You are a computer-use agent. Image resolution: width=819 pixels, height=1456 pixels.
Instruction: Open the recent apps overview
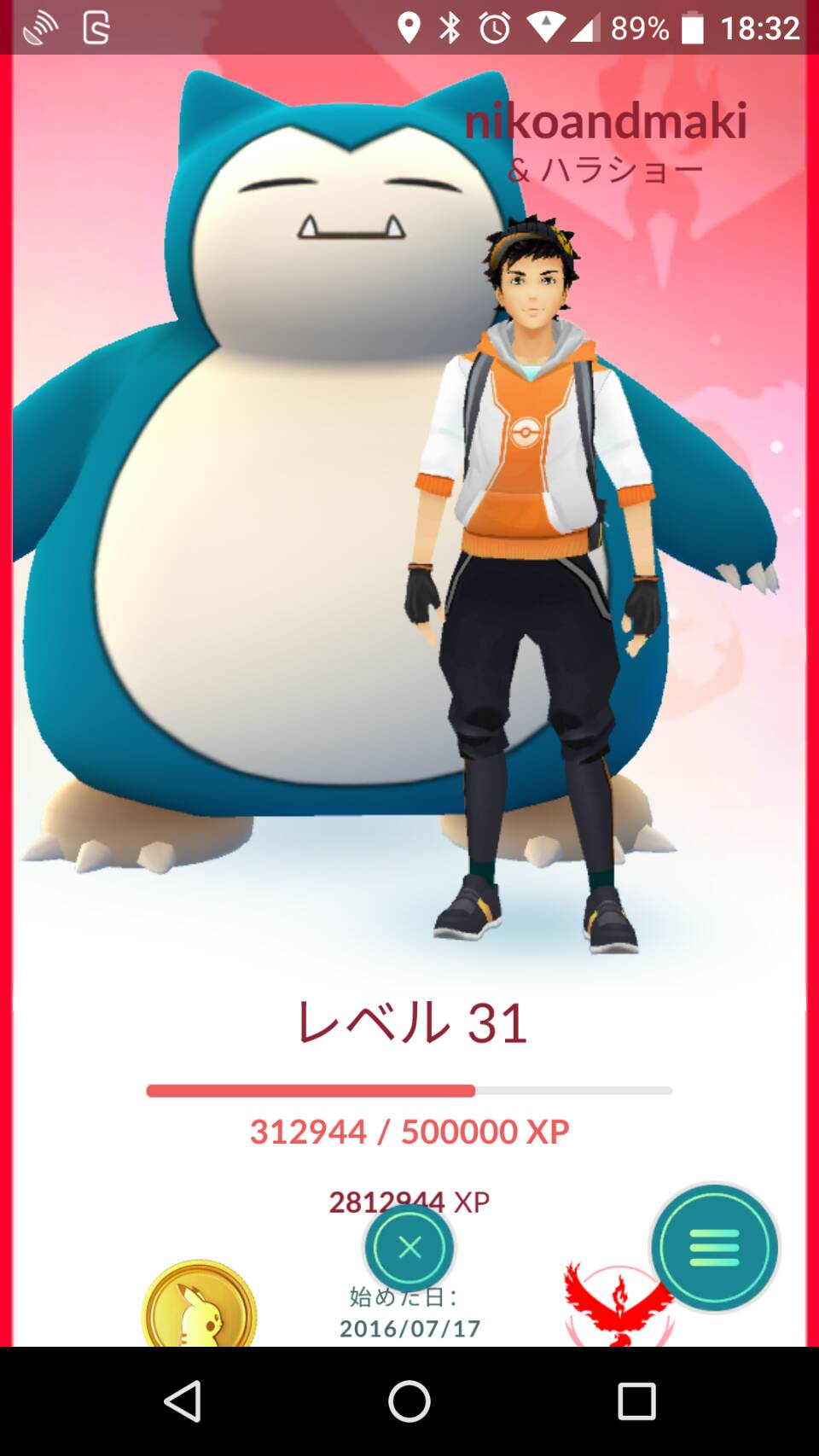click(636, 1401)
